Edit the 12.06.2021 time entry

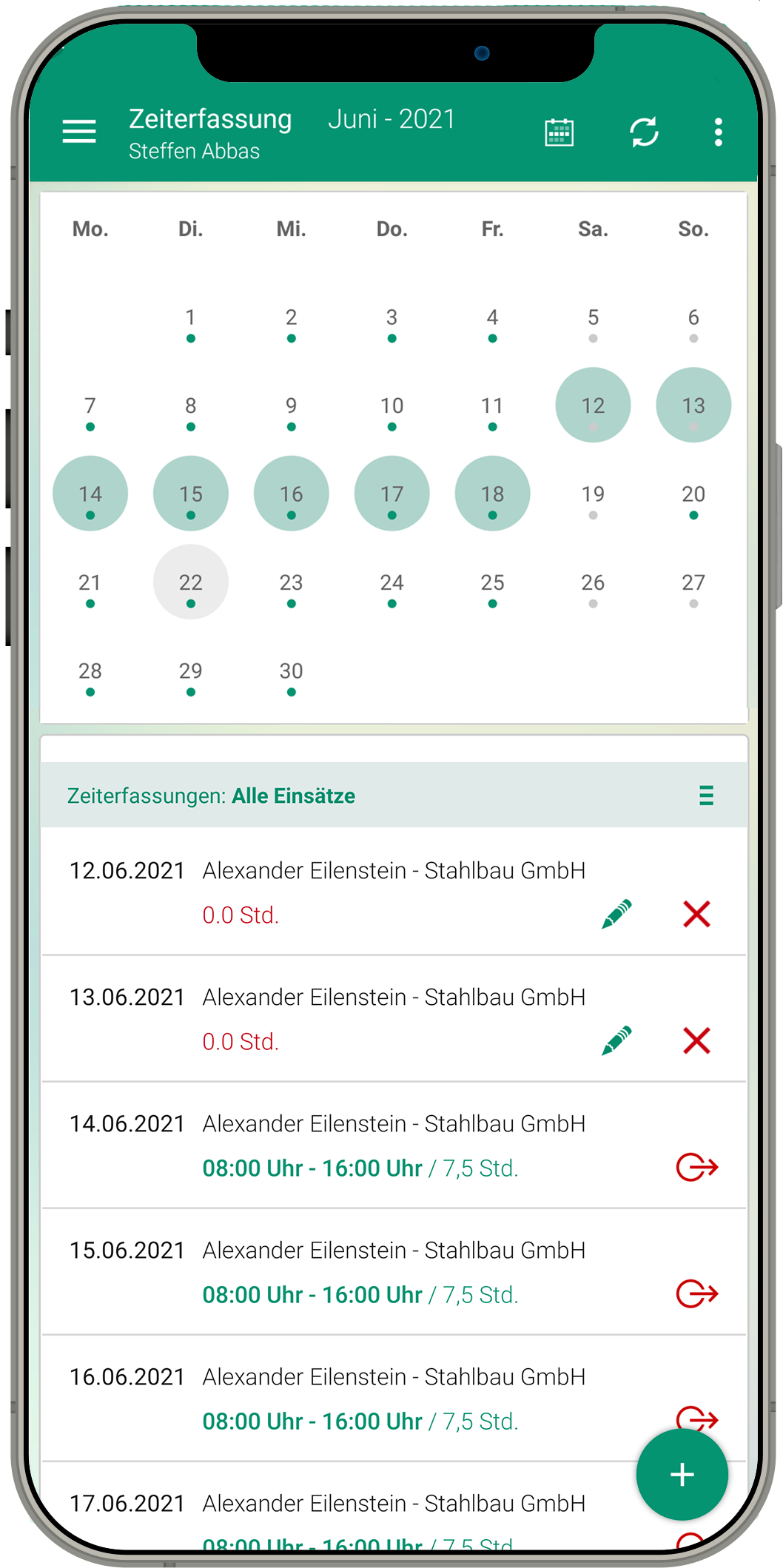617,914
